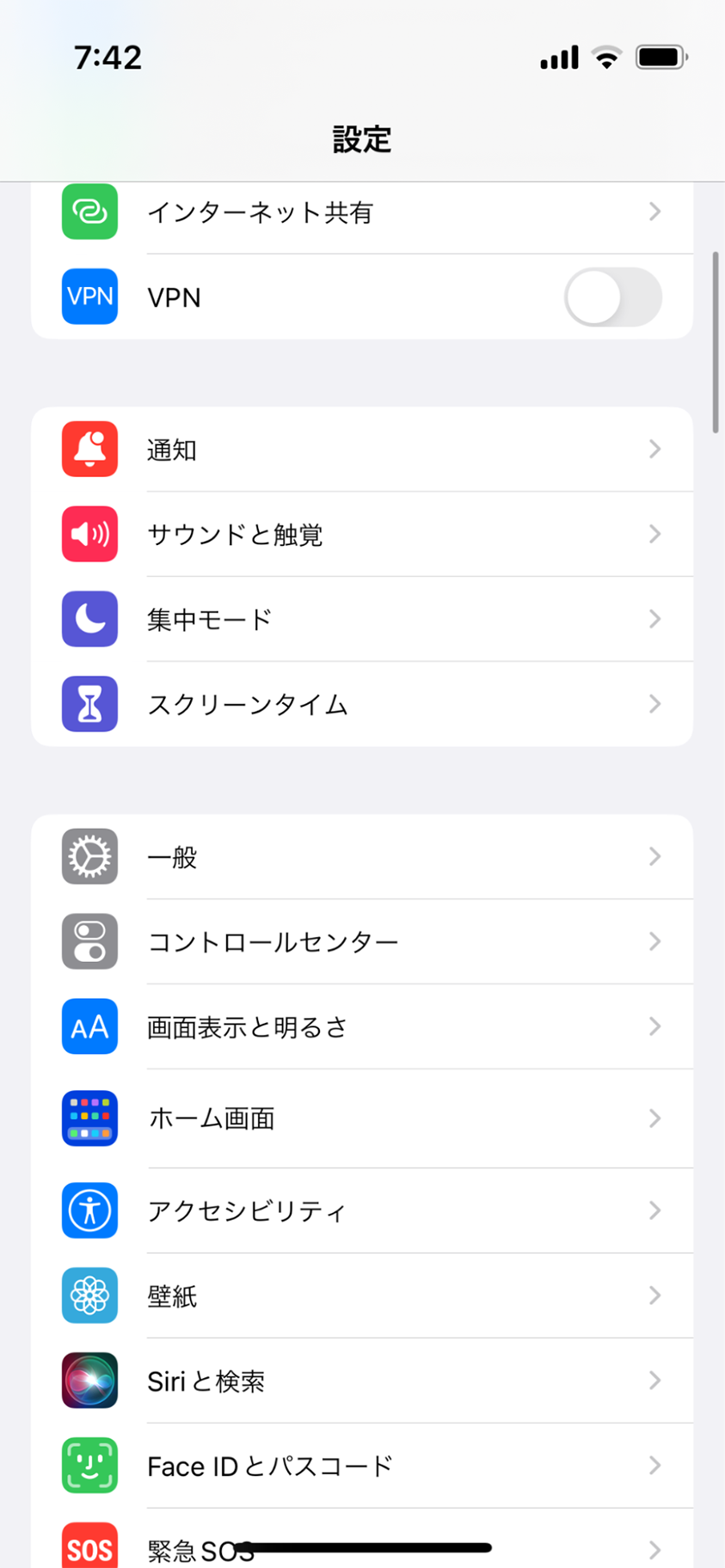Go to 集中モード settings
Screen dimensions: 725x1568
click(362, 619)
